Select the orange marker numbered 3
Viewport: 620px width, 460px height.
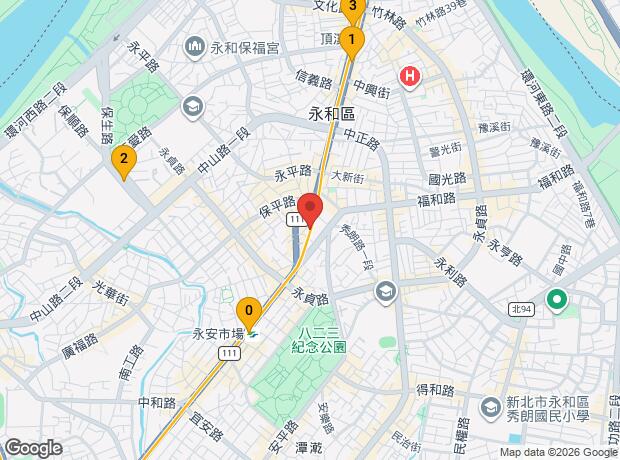tap(351, 8)
